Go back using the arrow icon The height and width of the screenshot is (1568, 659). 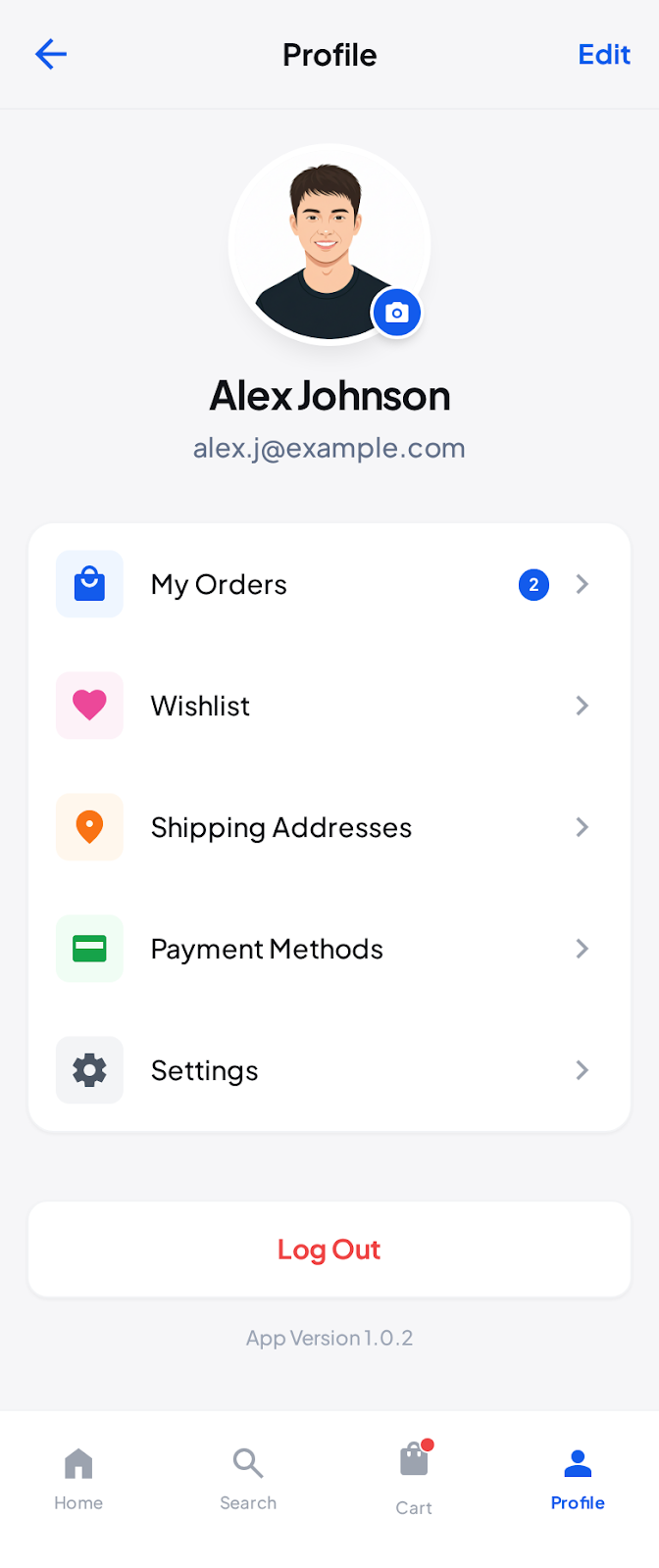51,54
